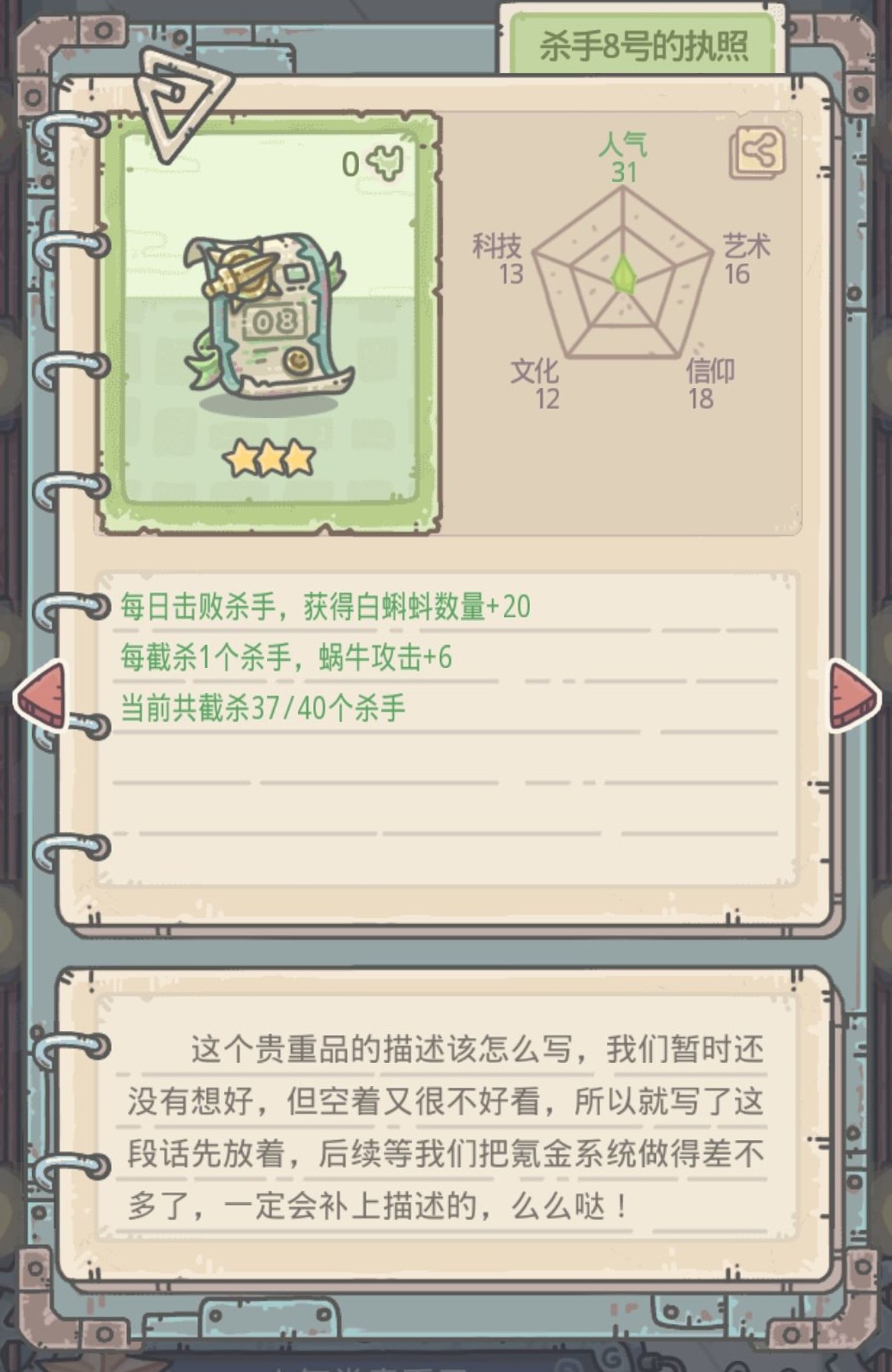Go to the previous item with left arrow
The height and width of the screenshot is (1372, 892).
click(x=41, y=695)
